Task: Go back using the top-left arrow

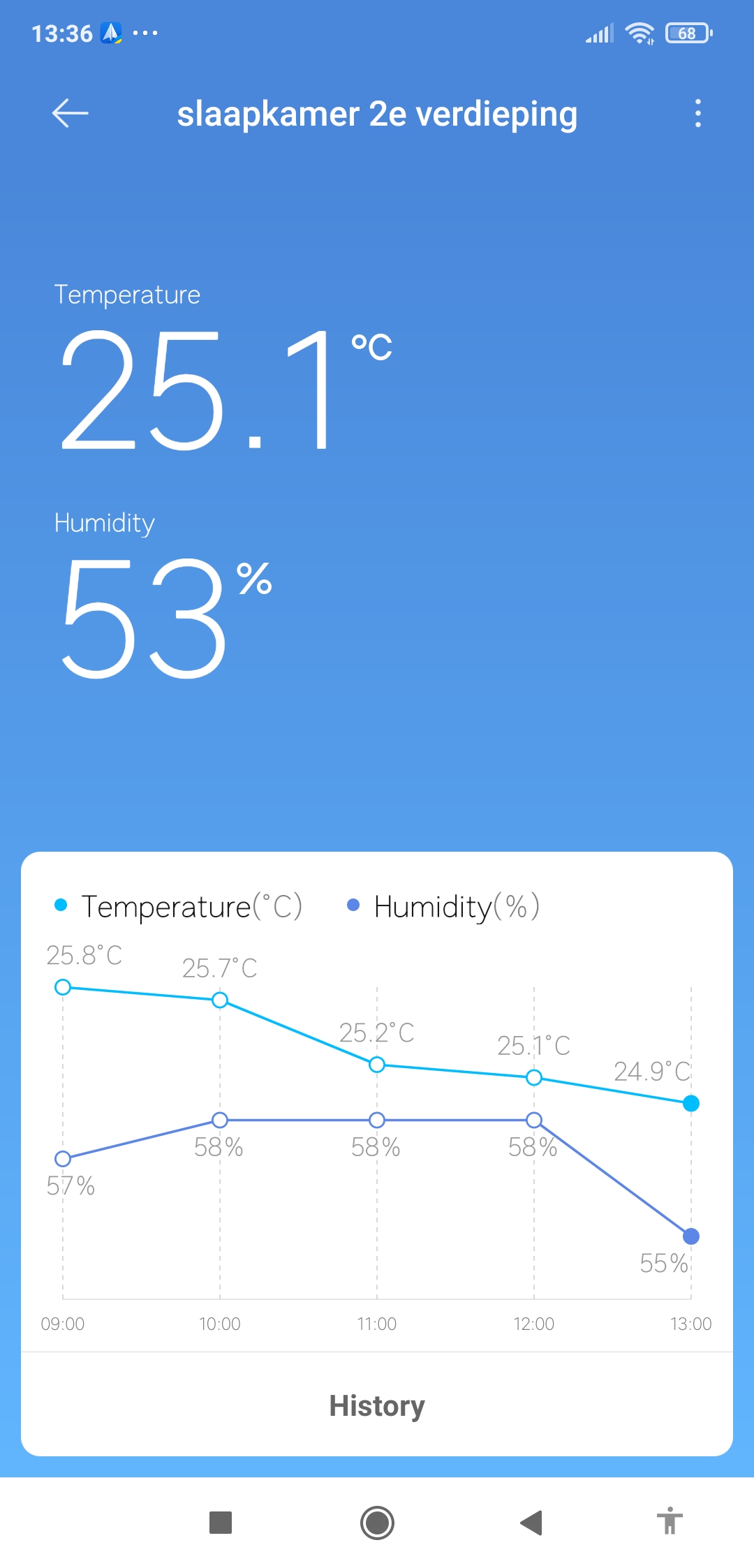Action: [x=70, y=113]
